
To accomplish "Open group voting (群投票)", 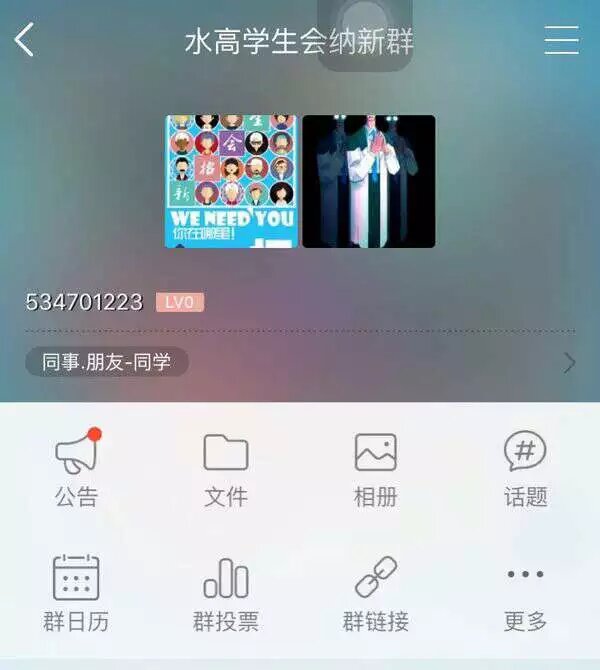I will (226, 593).
